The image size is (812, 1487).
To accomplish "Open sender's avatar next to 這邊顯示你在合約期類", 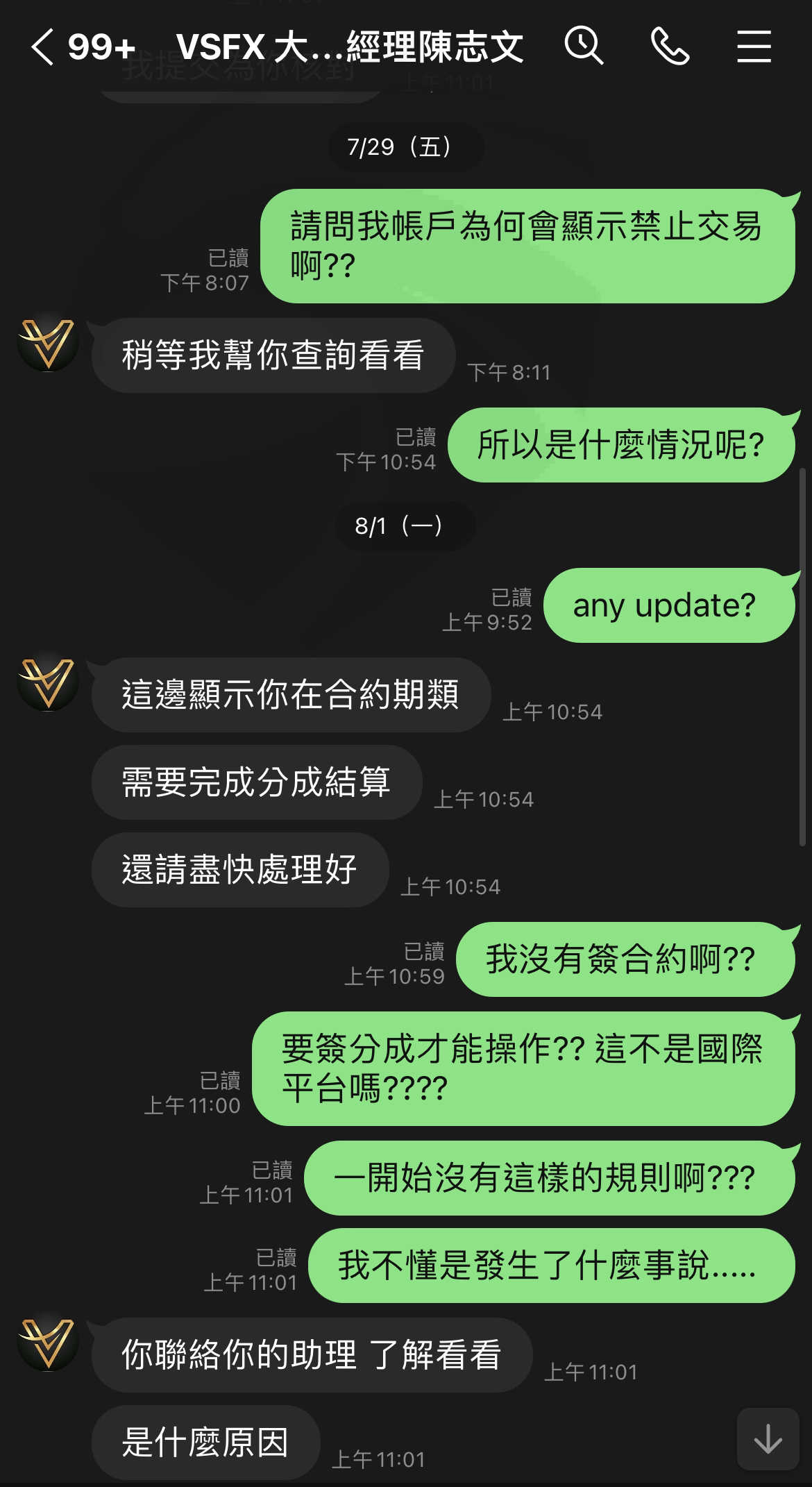I will 48,682.
